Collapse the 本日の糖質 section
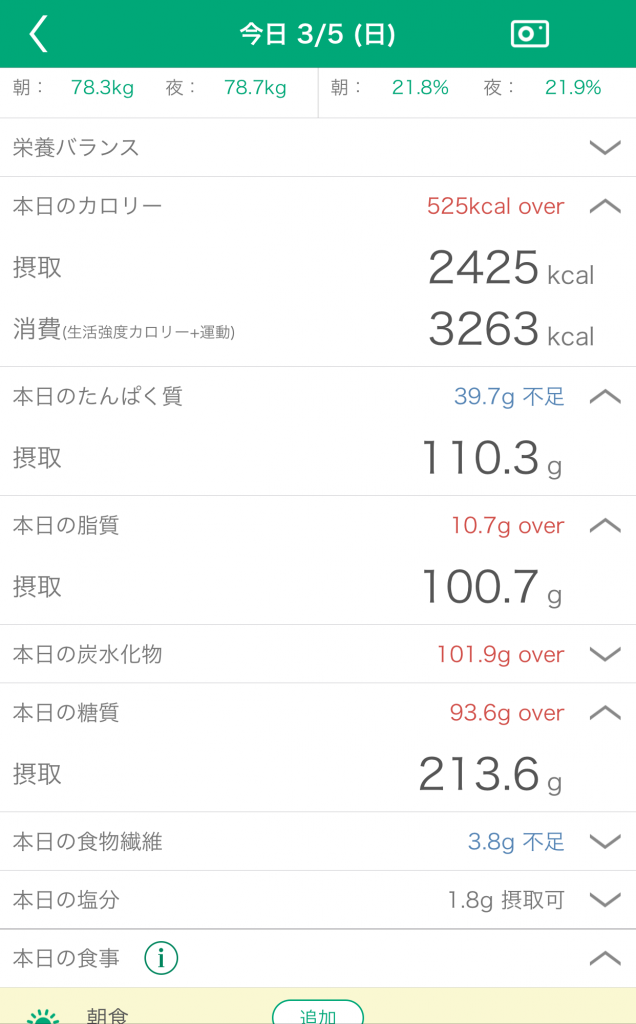The height and width of the screenshot is (1024, 636). (x=605, y=712)
